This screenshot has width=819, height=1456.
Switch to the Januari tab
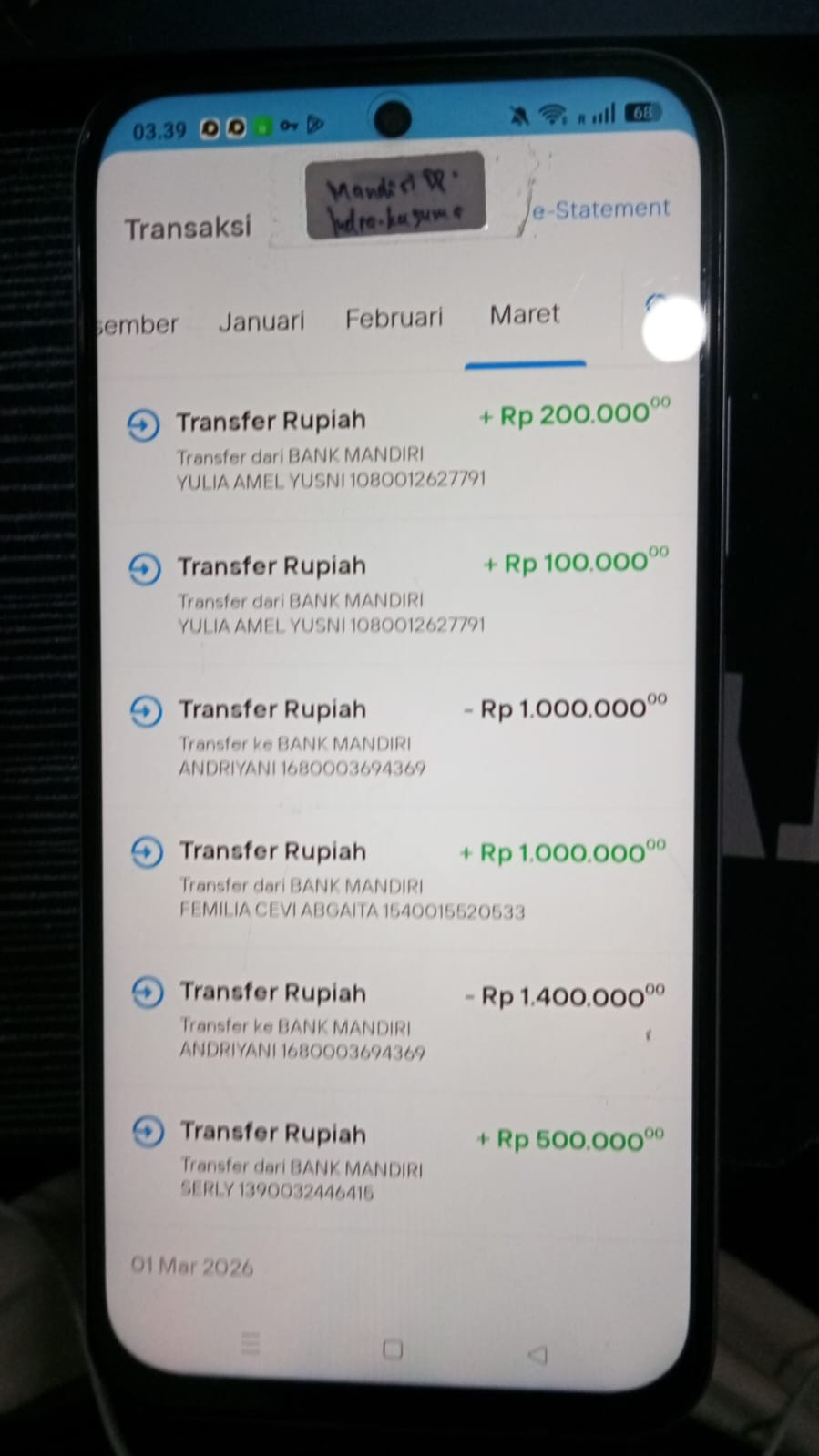tap(261, 321)
